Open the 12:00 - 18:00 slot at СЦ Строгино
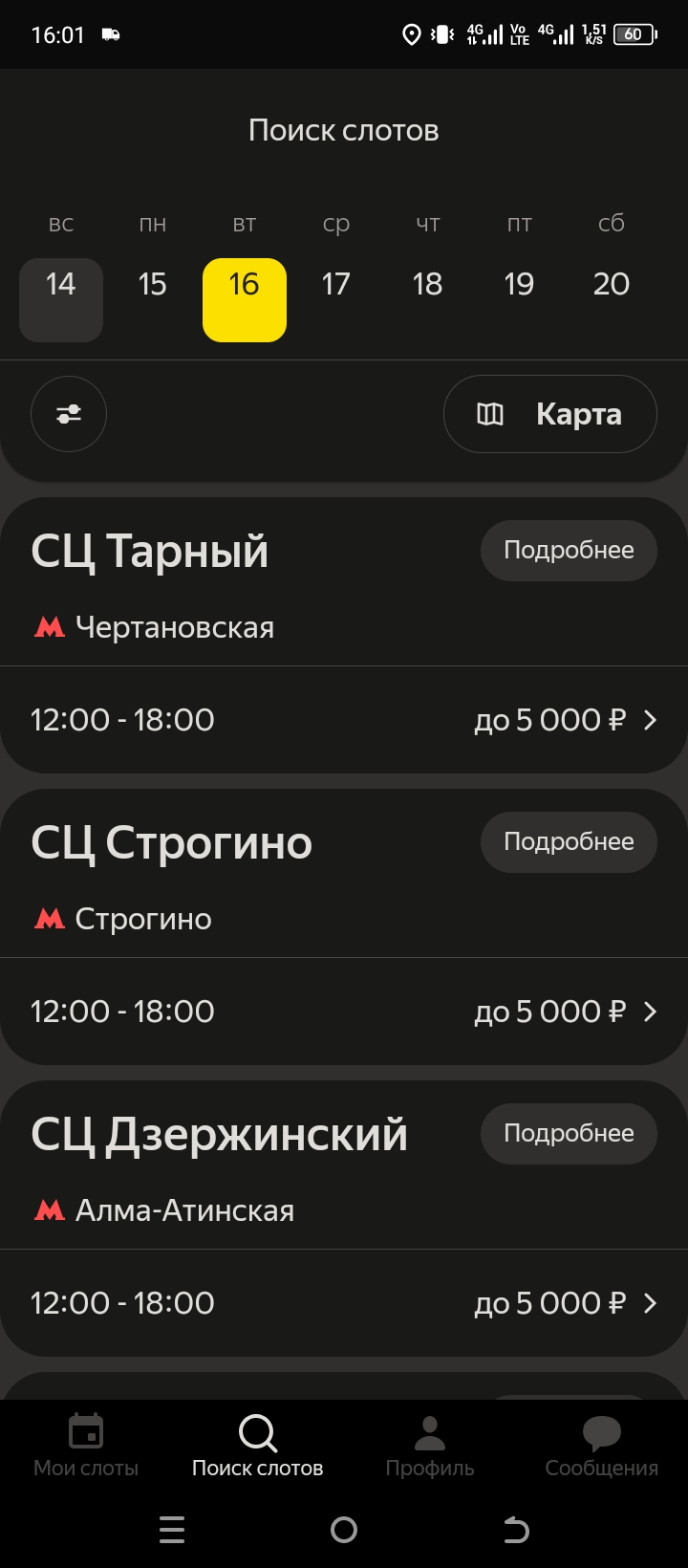Screen dimensions: 688x1568 tap(344, 1012)
